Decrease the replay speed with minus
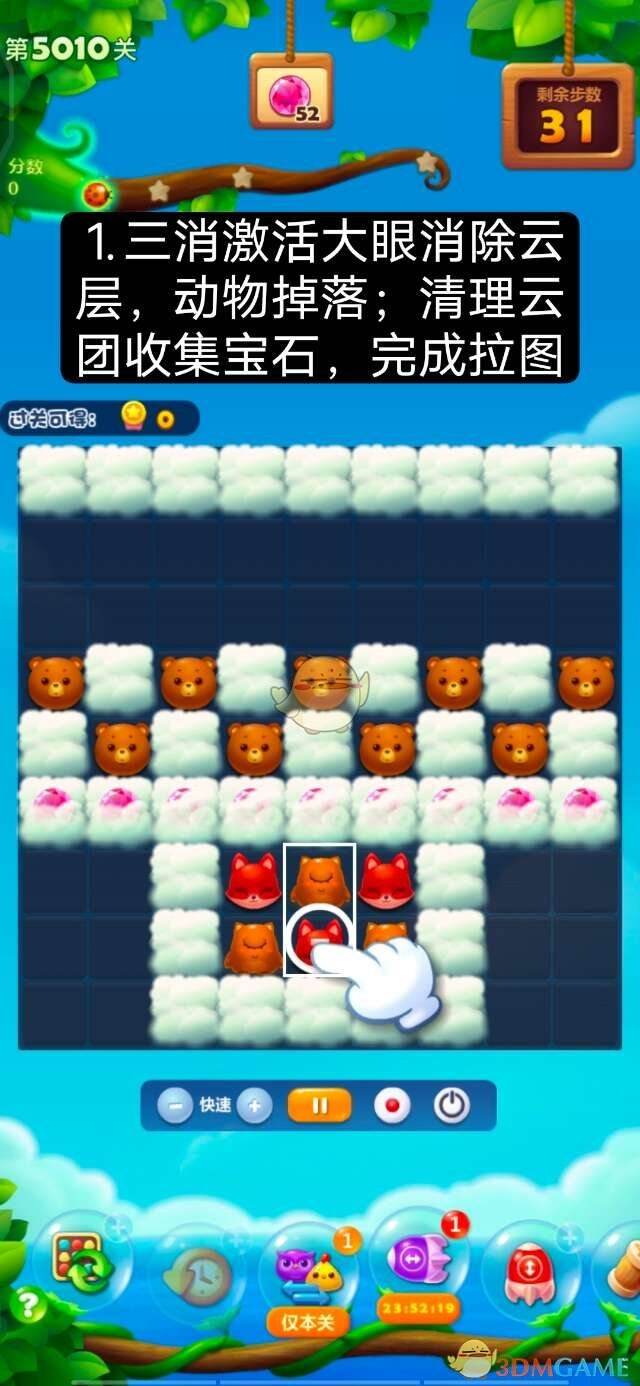The image size is (640, 1386). coord(176,1106)
